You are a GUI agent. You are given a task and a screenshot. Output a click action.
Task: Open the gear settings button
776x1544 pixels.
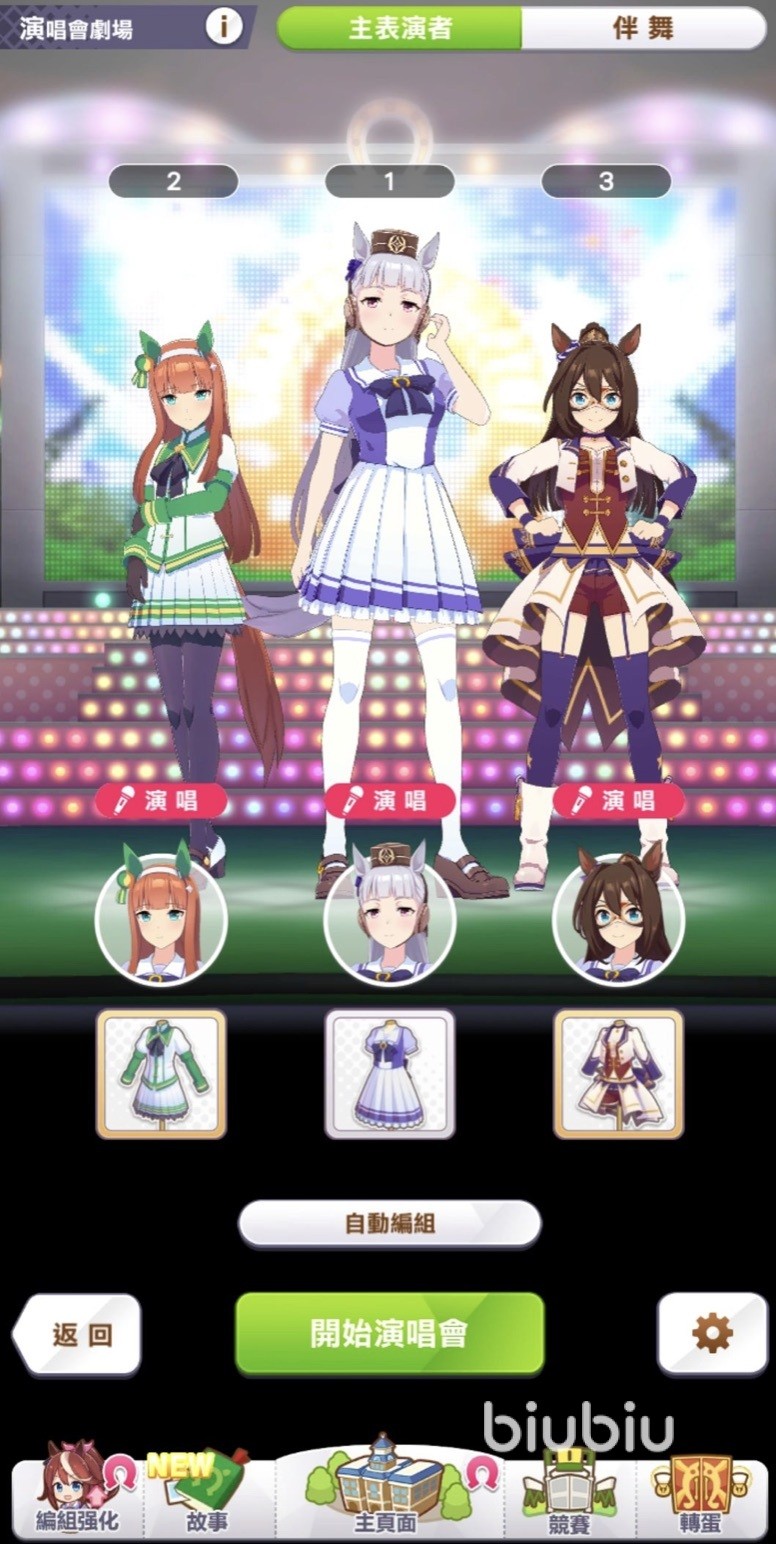coord(712,1333)
